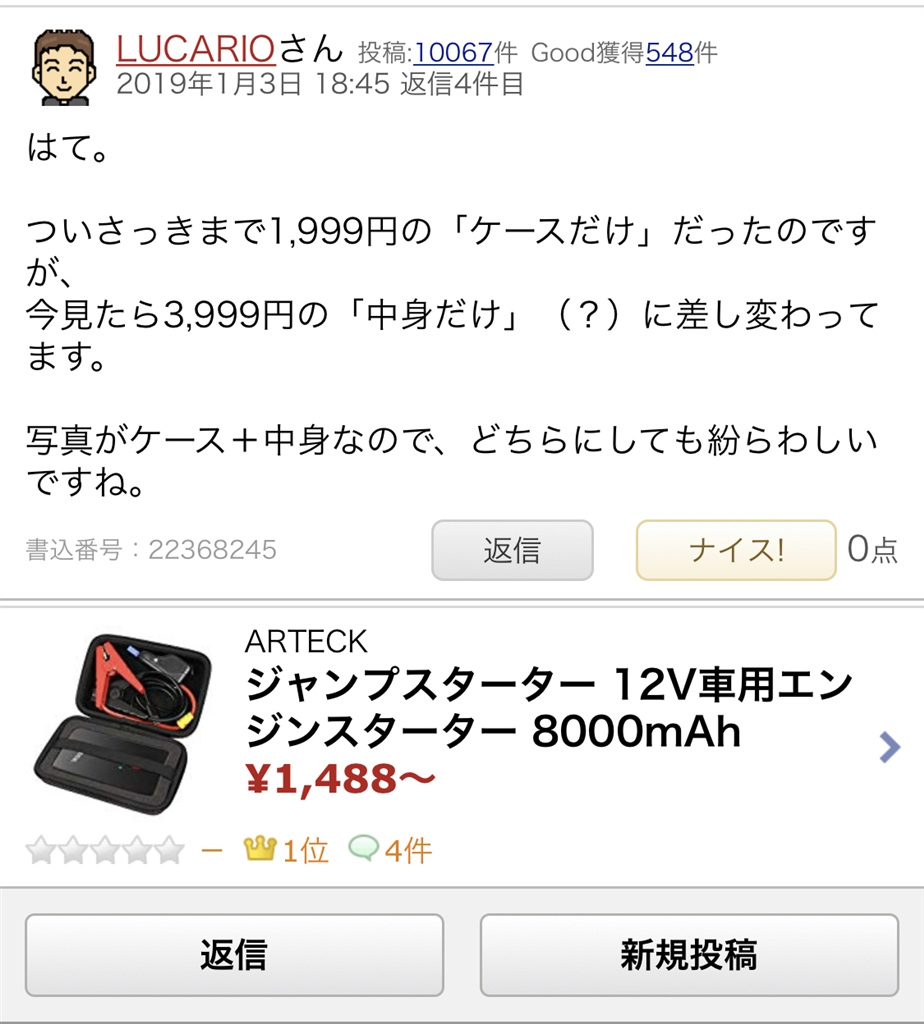Open the 548 Good count link
Image resolution: width=924 pixels, height=1024 pixels.
[669, 53]
